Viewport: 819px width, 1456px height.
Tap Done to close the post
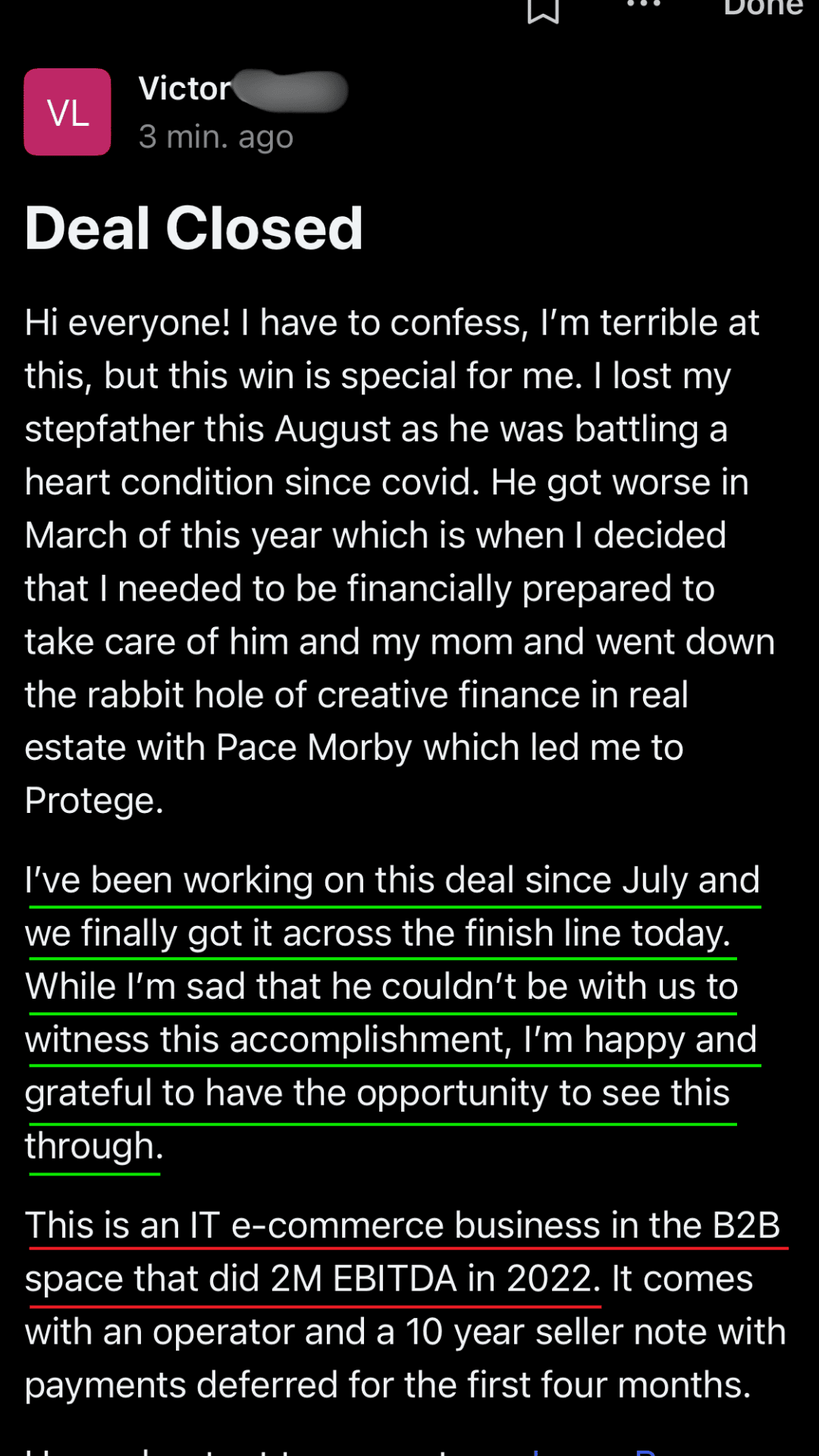click(762, 8)
